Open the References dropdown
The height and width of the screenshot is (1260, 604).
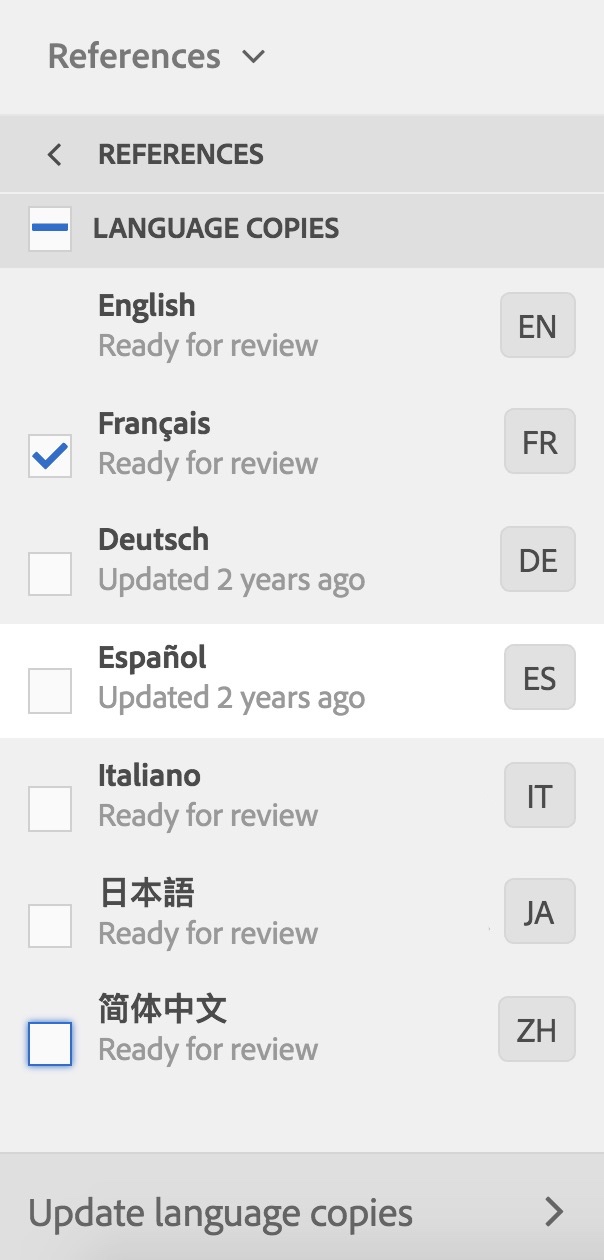pyautogui.click(x=156, y=56)
